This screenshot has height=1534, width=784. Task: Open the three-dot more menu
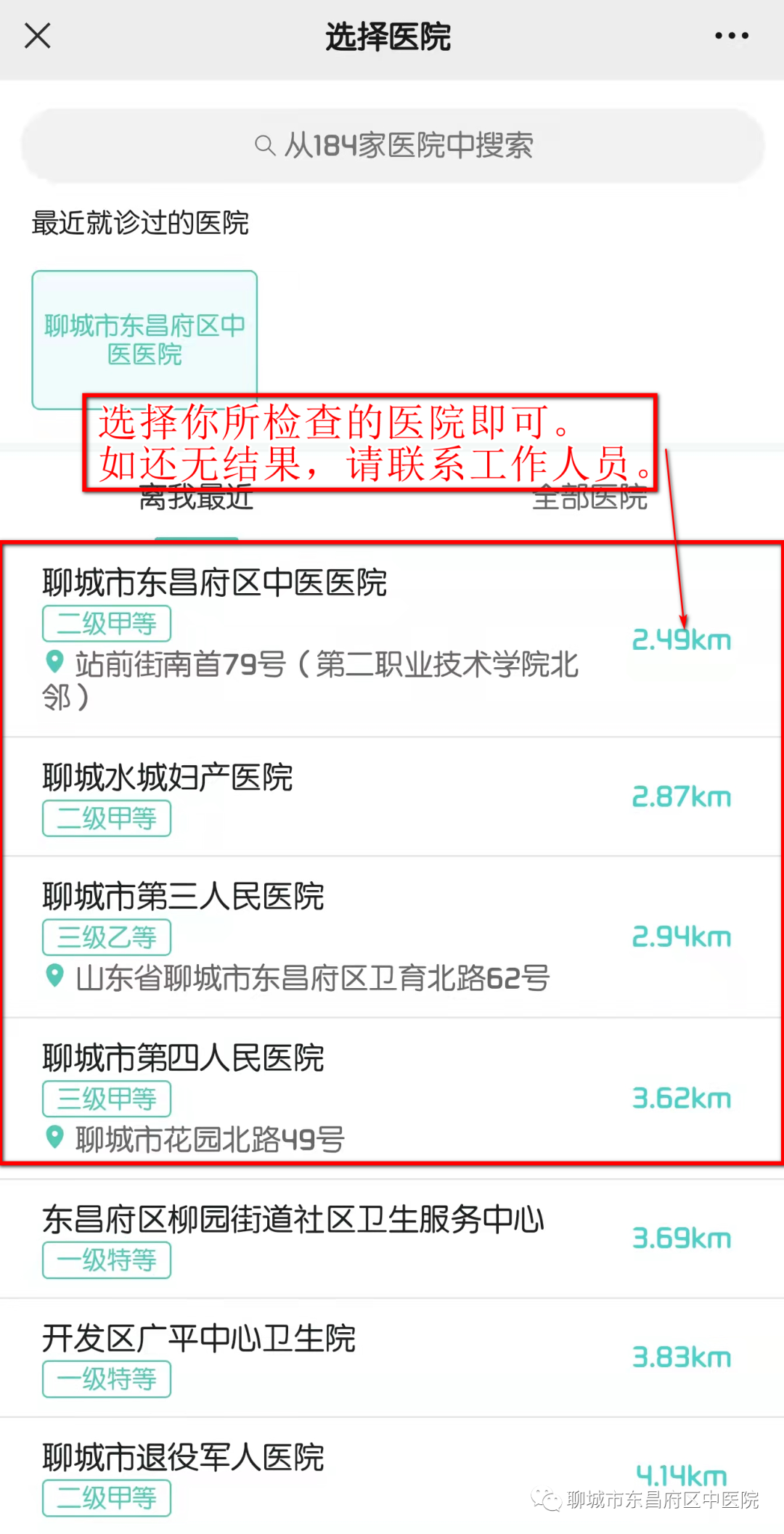(x=731, y=36)
